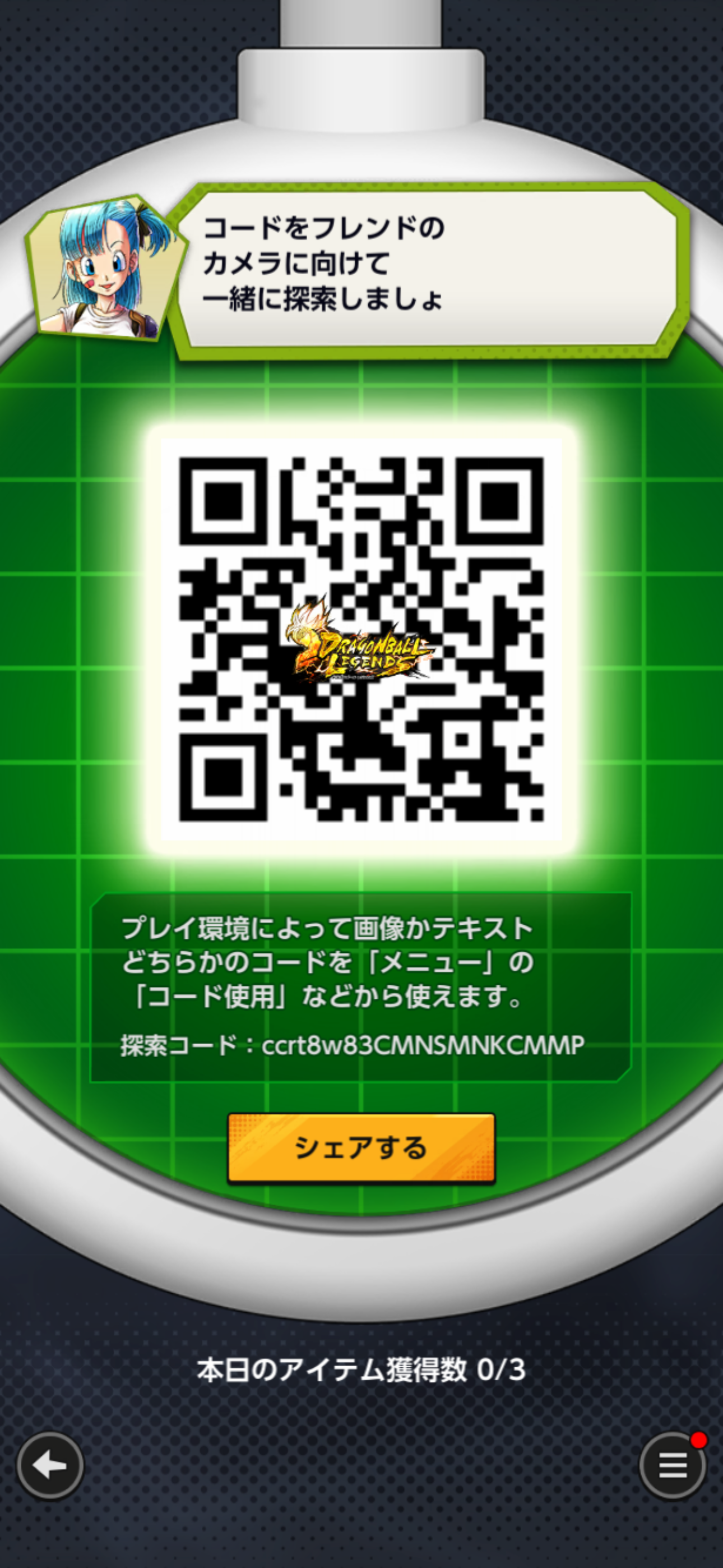The height and width of the screenshot is (1568, 723).
Task: Tap the orange シェアする share button
Action: tap(361, 1147)
